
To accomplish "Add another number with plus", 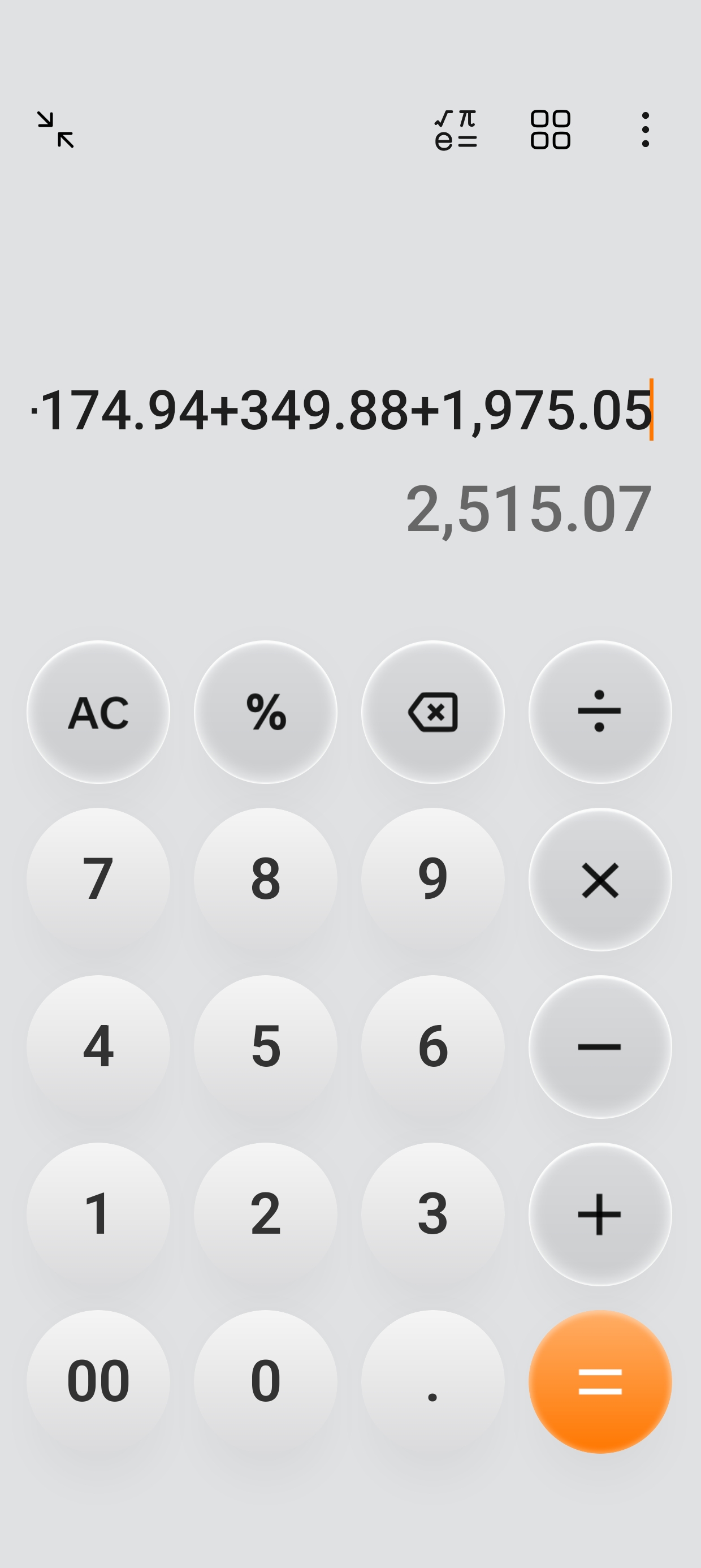I will click(600, 1214).
